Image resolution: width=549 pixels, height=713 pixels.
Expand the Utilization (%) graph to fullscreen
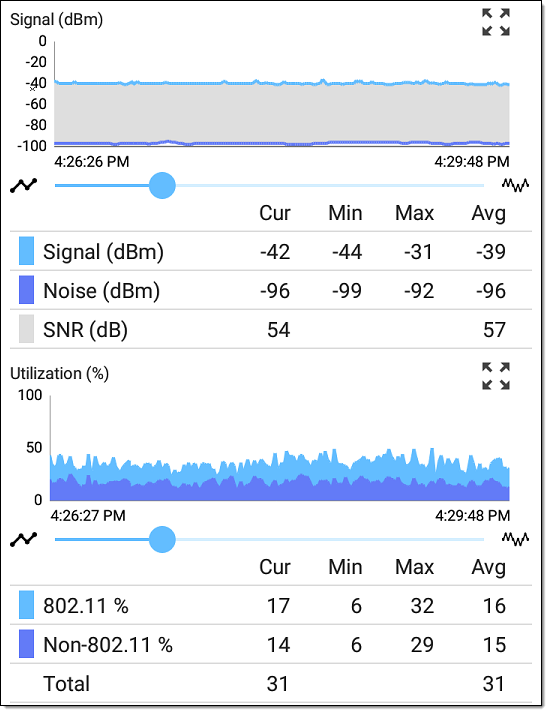coord(496,376)
